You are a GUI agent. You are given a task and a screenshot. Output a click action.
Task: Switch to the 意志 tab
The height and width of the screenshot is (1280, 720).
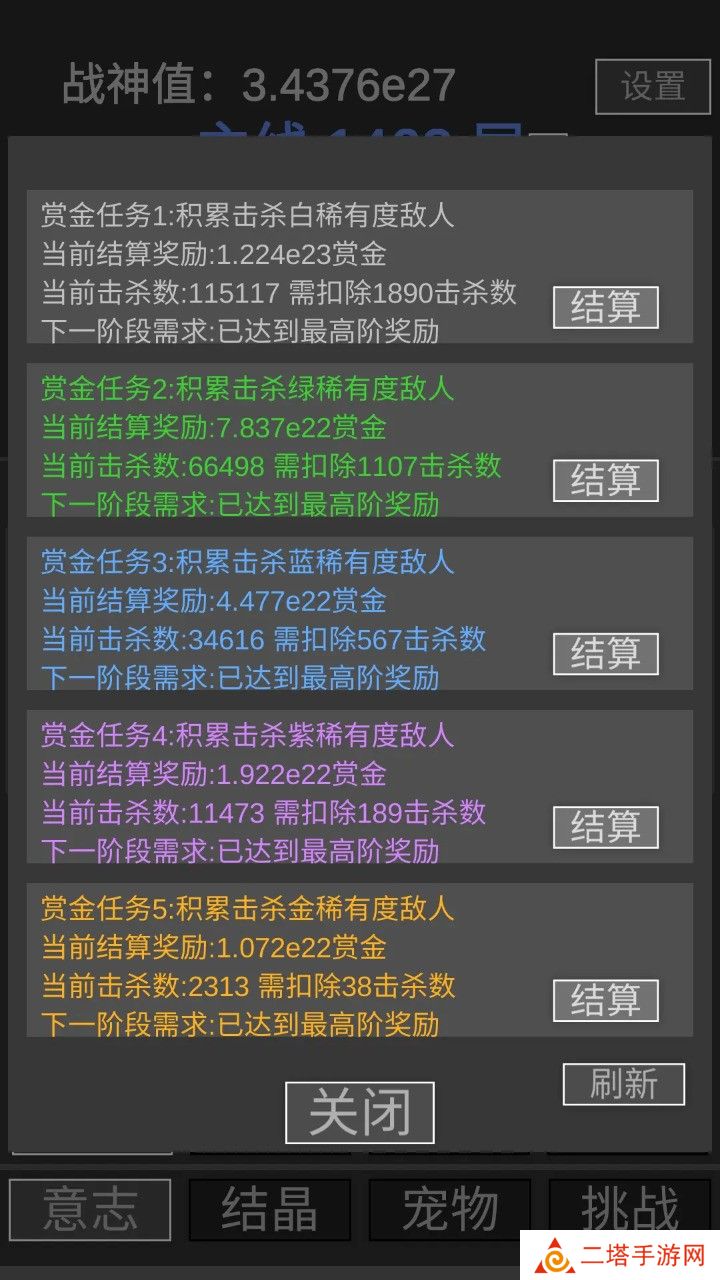[90, 1209]
